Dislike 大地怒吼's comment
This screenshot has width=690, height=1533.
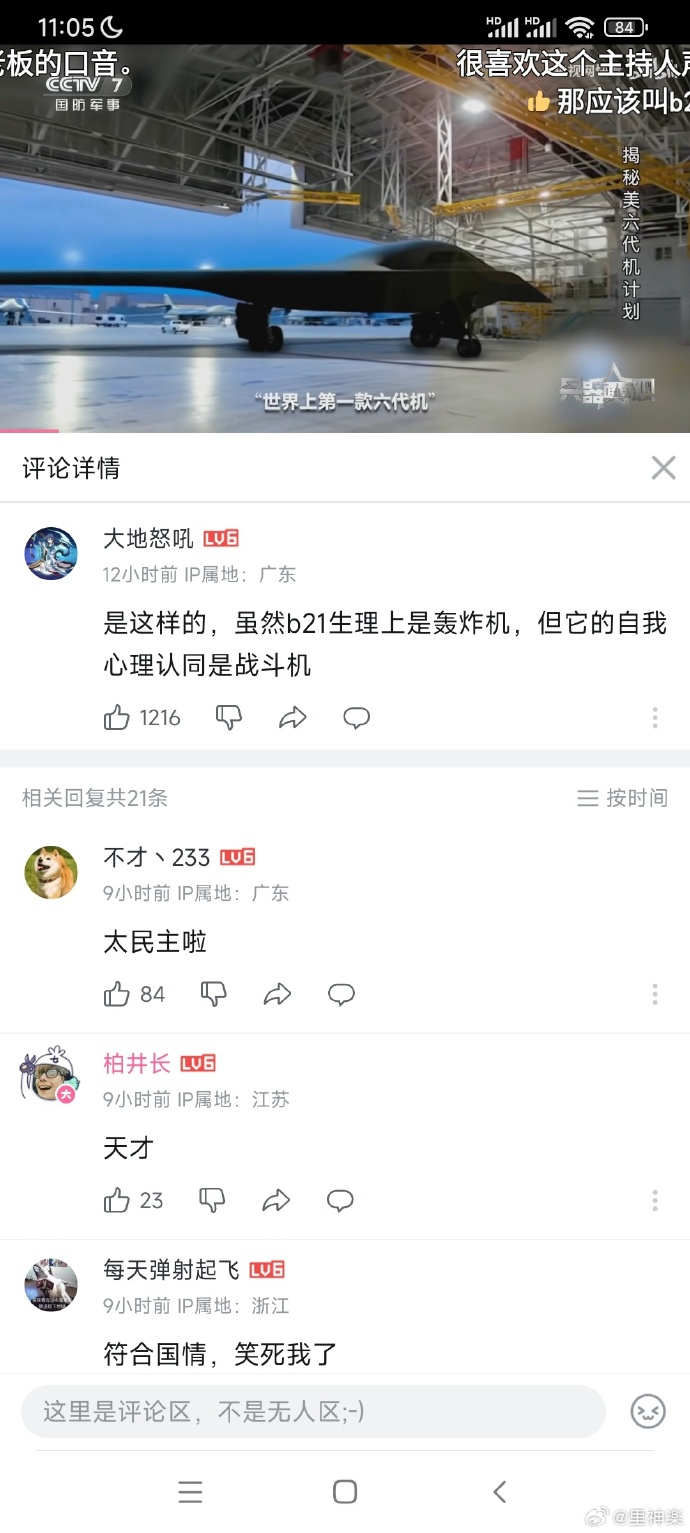click(x=229, y=717)
